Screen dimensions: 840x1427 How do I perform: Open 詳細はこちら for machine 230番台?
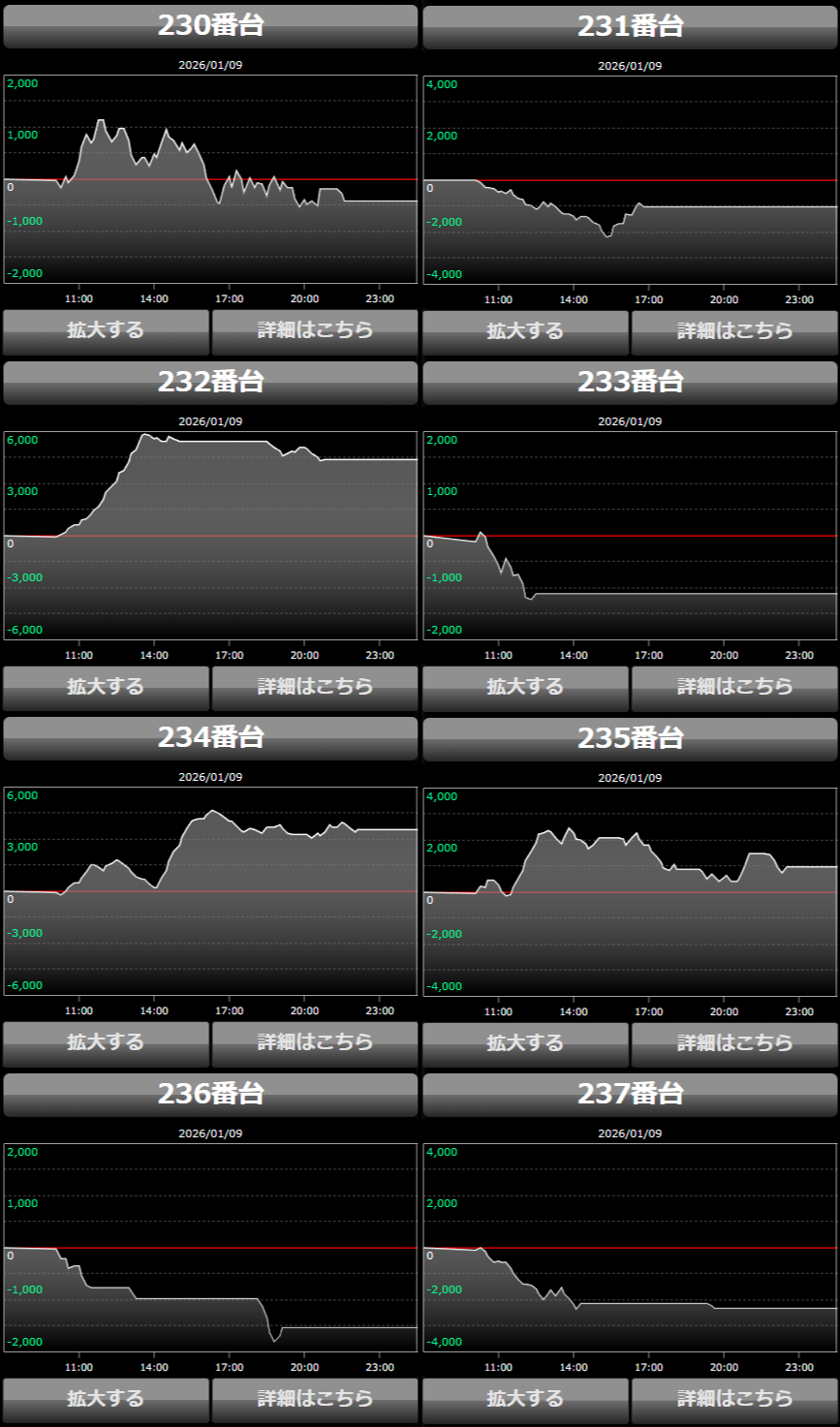click(x=315, y=331)
